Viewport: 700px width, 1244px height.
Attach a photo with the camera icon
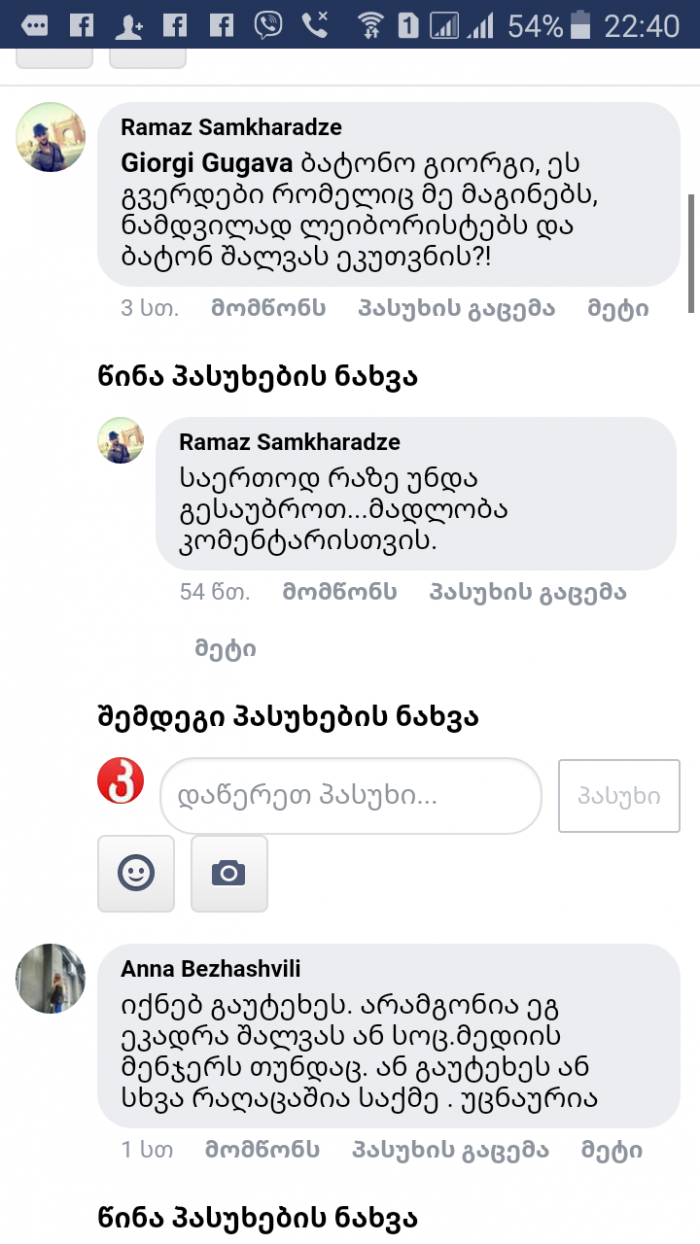tap(229, 873)
